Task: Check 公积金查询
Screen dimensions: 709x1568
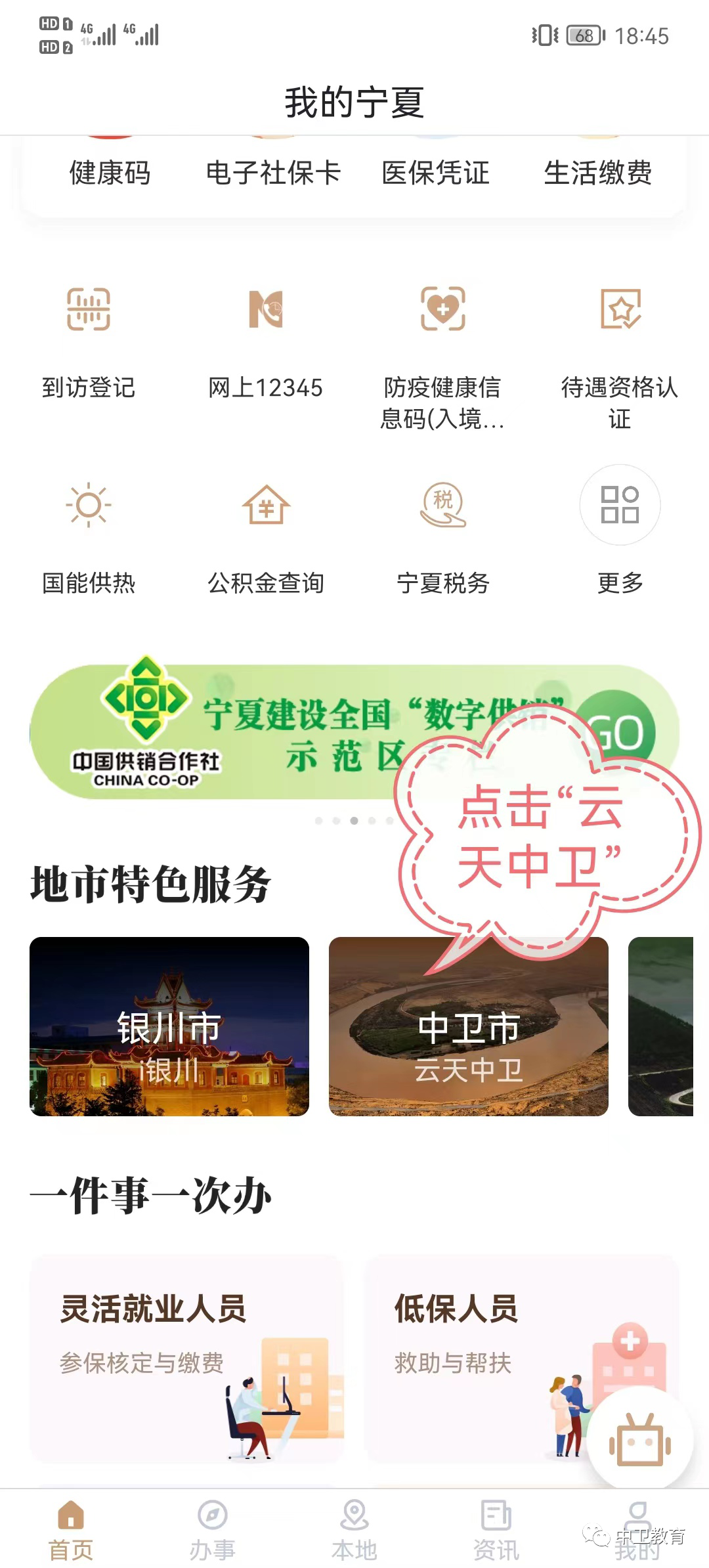Action: click(x=266, y=532)
